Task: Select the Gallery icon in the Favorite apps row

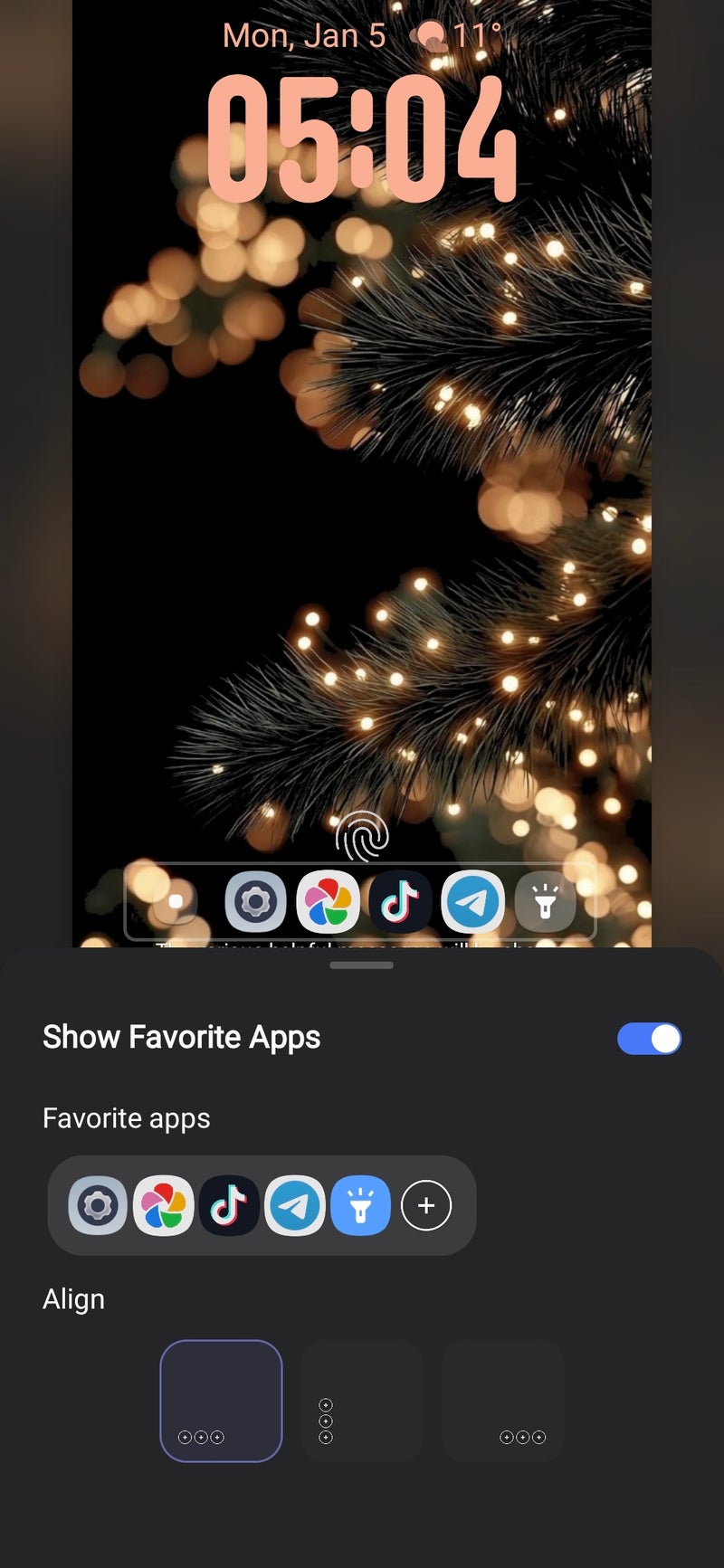Action: [x=163, y=1205]
